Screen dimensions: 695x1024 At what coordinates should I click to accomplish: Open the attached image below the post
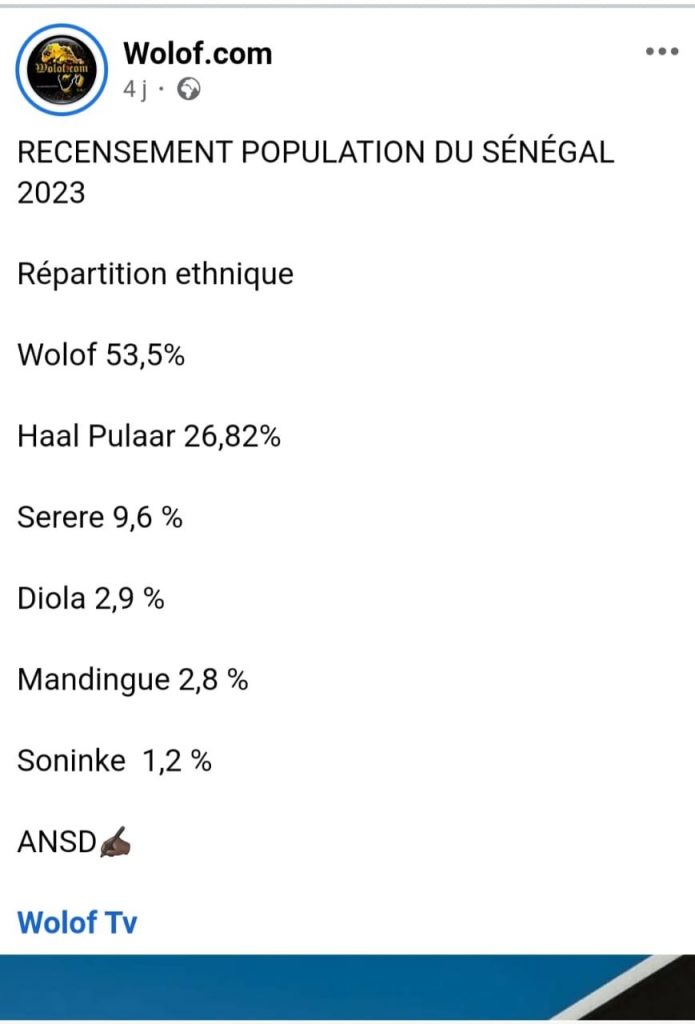tap(347, 988)
